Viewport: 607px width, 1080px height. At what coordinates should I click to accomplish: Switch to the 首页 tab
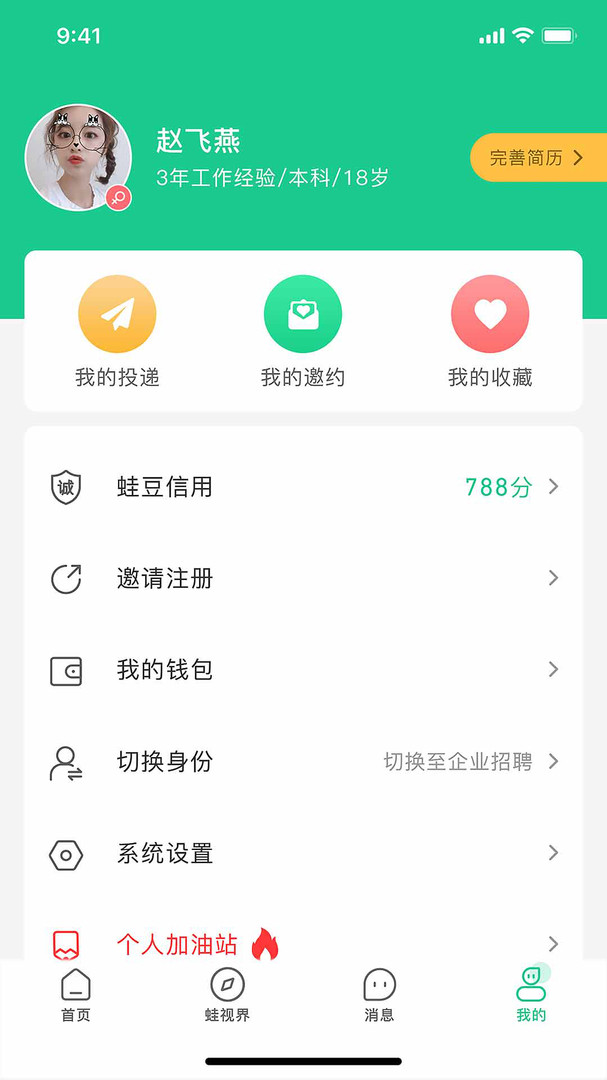76,996
